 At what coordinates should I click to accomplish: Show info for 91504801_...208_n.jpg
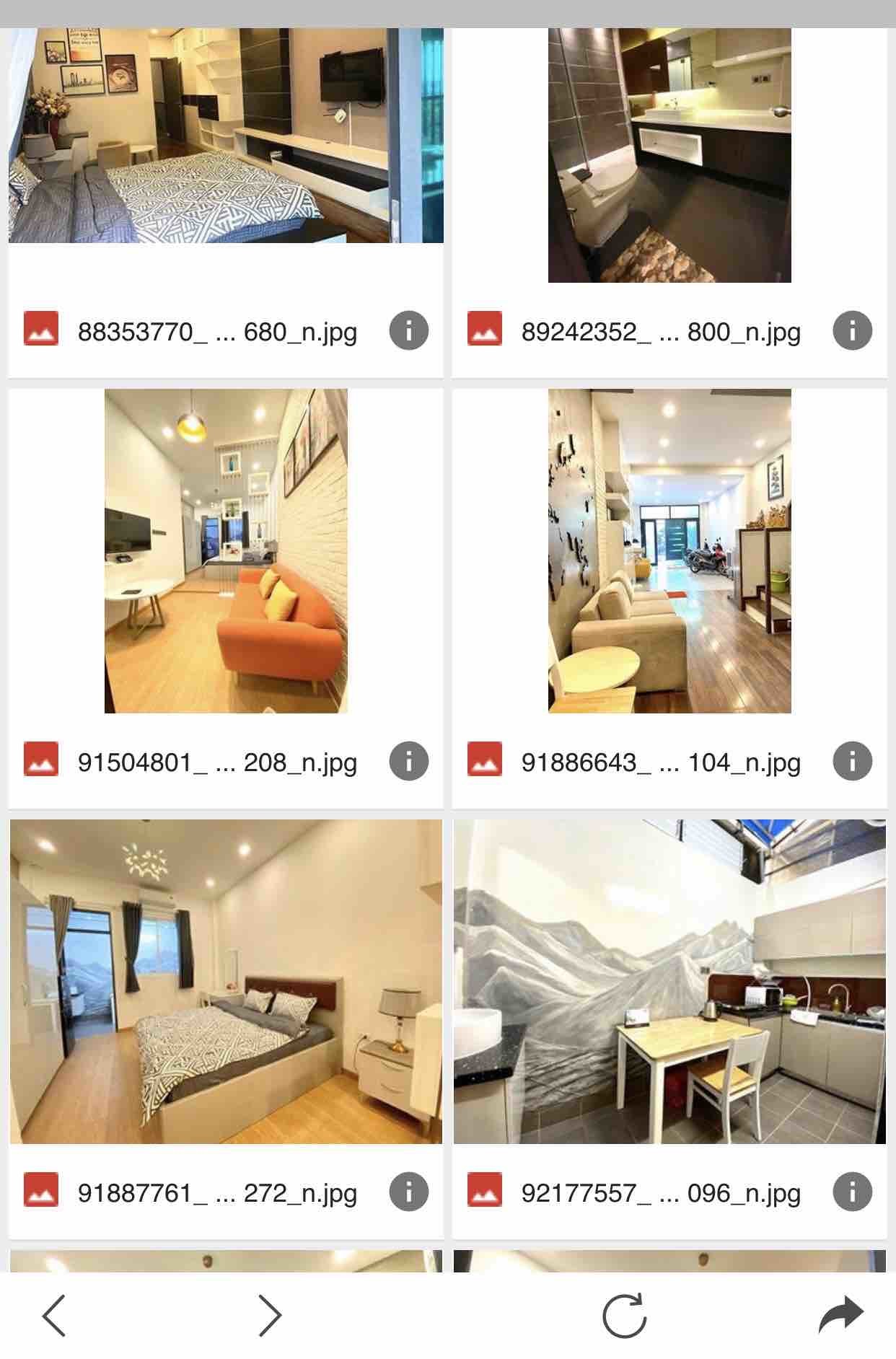[409, 761]
